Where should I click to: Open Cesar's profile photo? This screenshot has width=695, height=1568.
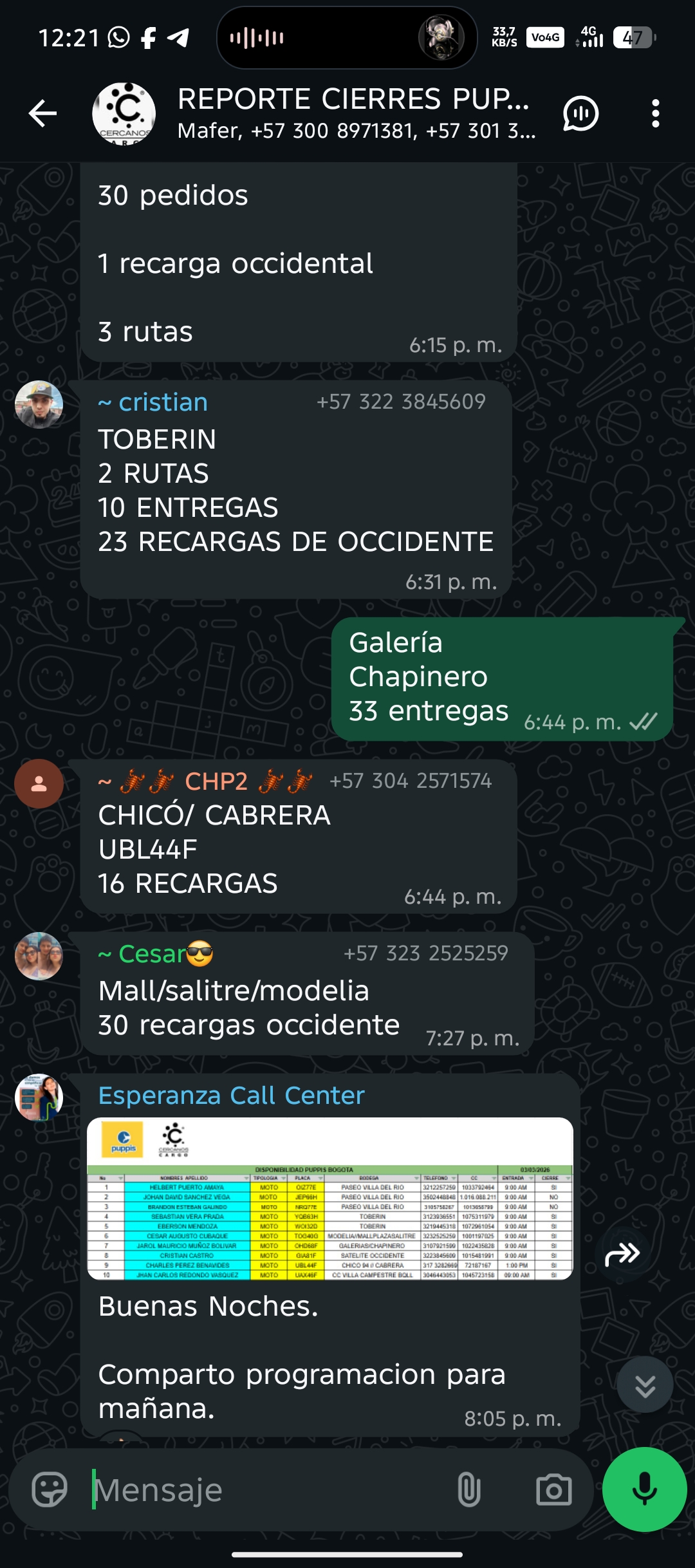pos(39,956)
